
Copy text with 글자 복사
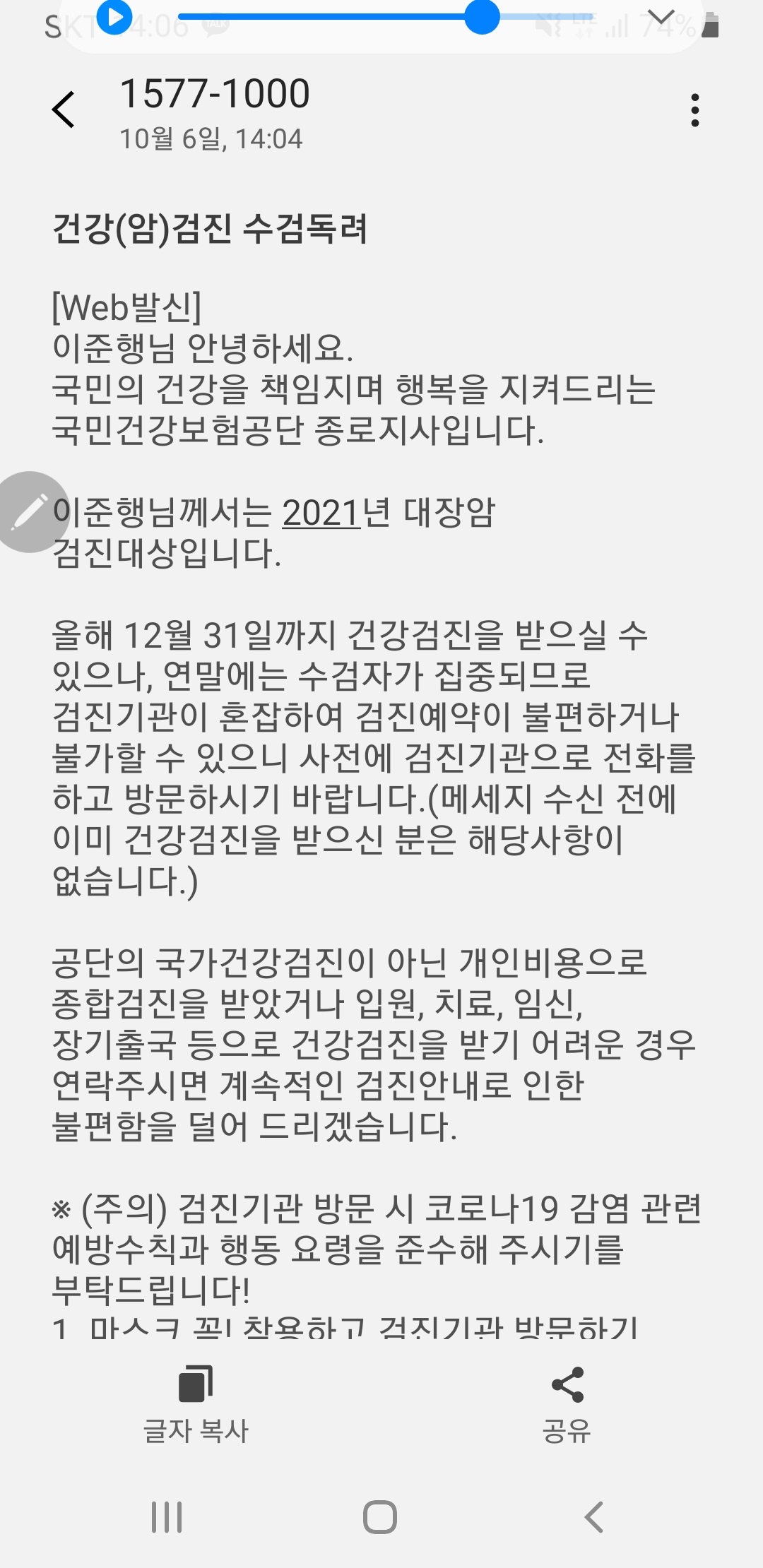196,1404
